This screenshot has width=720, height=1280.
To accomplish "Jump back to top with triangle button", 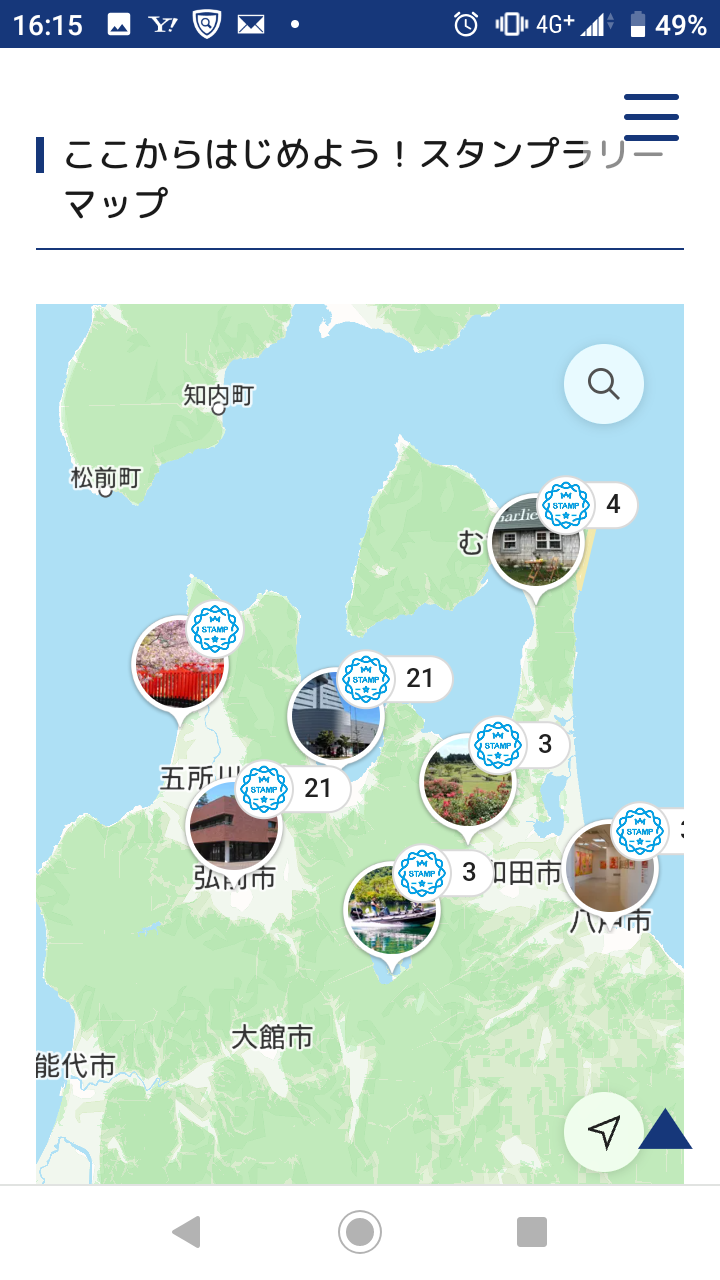I will tap(665, 1131).
